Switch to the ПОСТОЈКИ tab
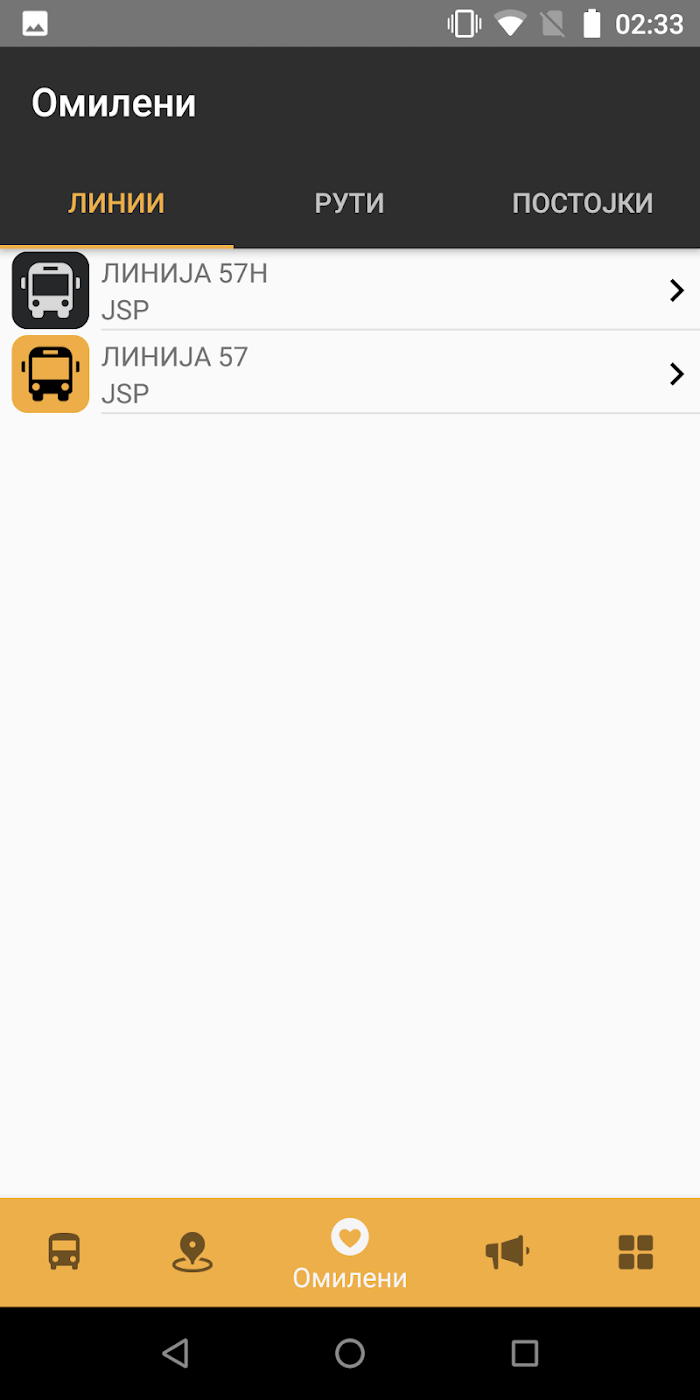Screen dimensions: 700x1400 tap(582, 203)
